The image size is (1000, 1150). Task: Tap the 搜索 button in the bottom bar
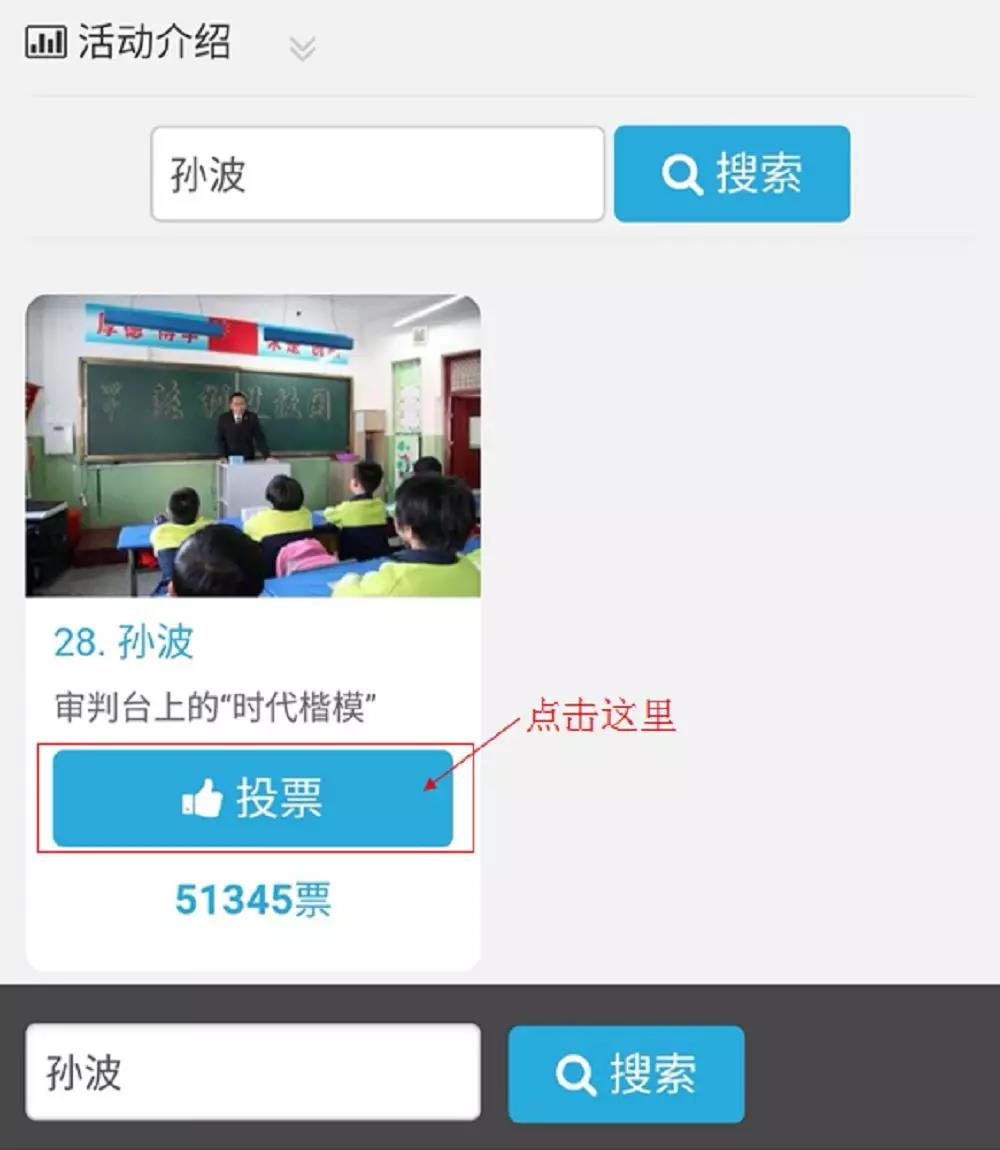pos(626,1074)
